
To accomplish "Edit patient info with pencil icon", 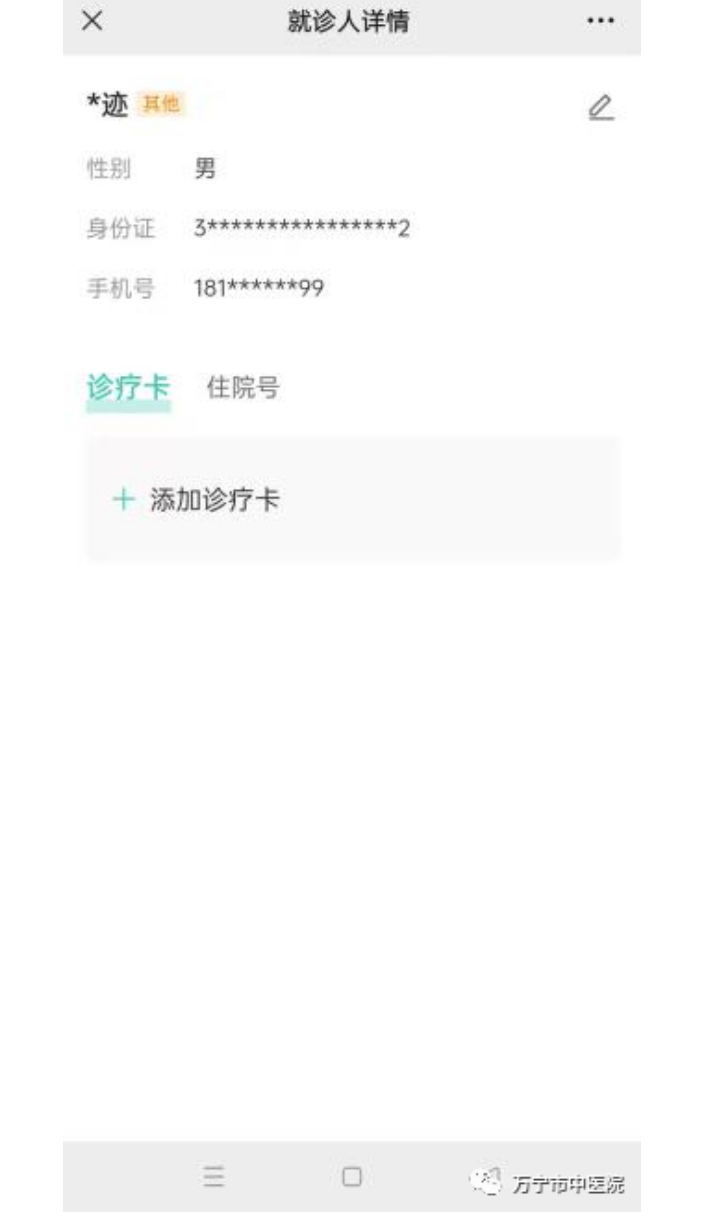I will (601, 107).
